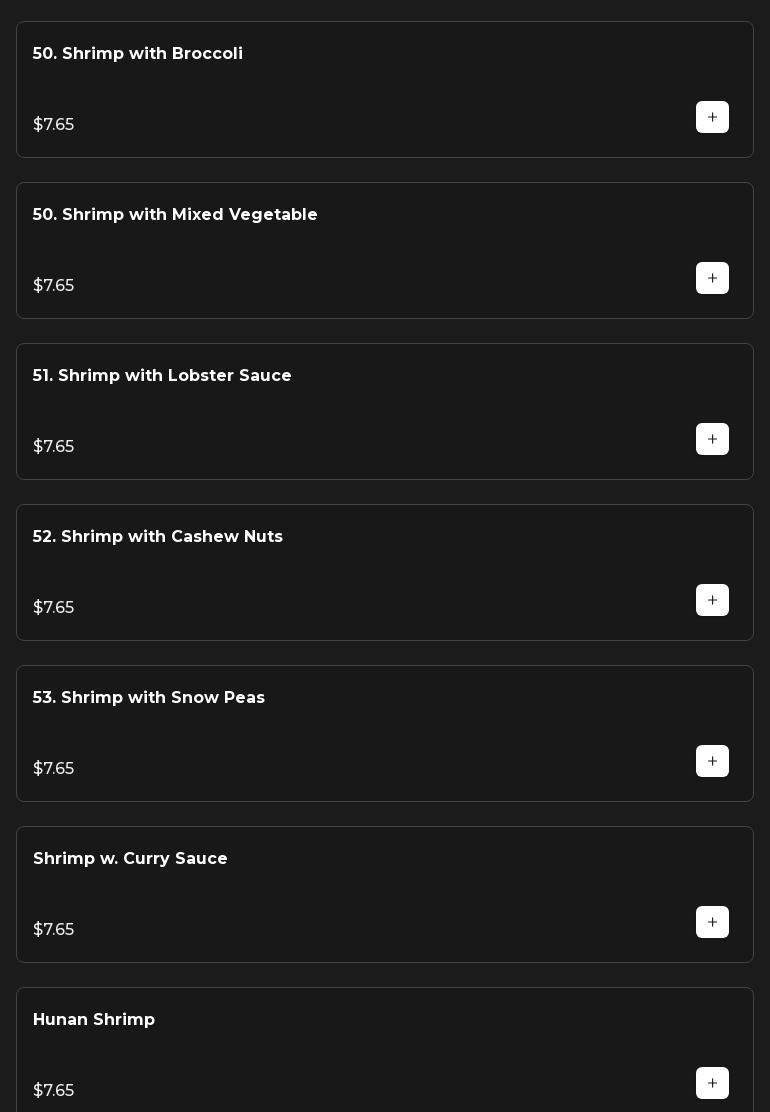
Task: Add Shrimp w. Curry Sauce to order
Action: pos(712,922)
